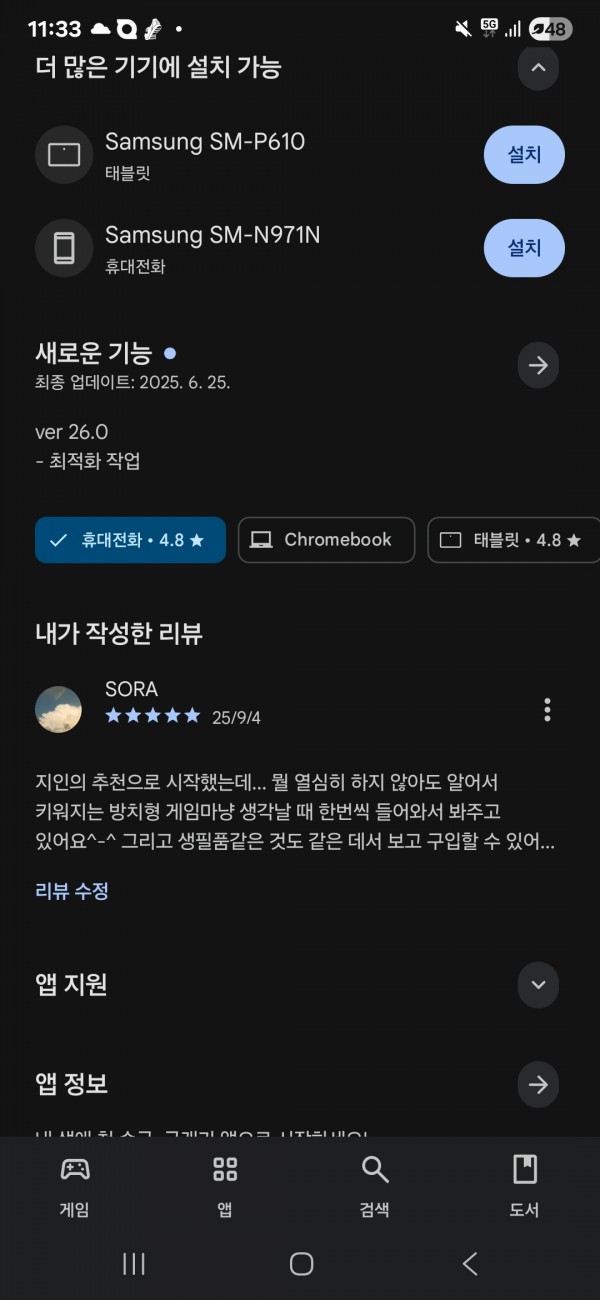
Task: Collapse the 더 많은 기기에 설치 가능 section
Action: click(538, 68)
